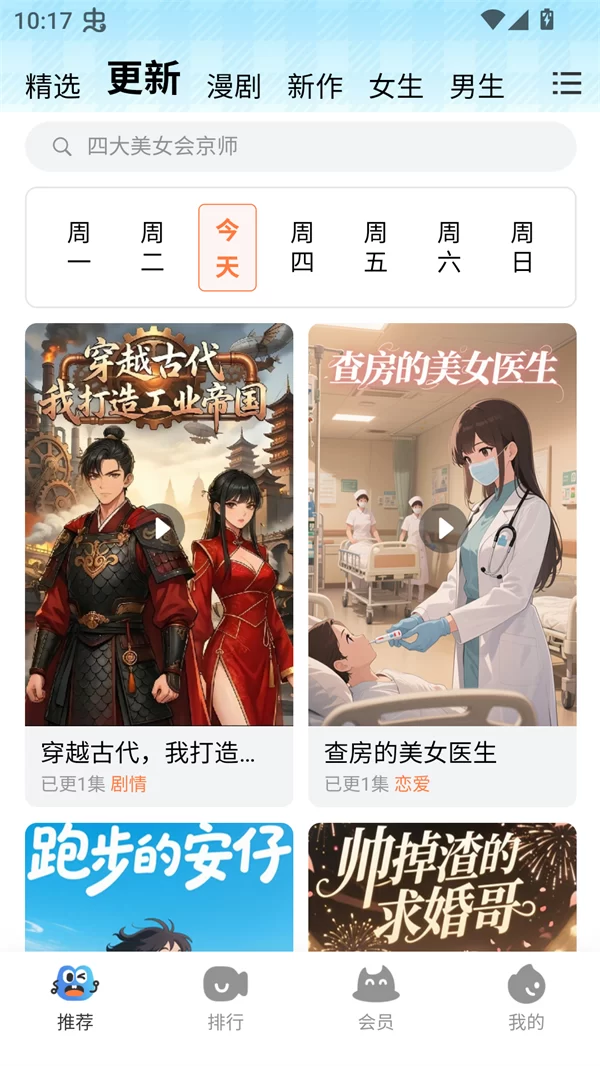Switch to the 精选 tab
This screenshot has height=1066, width=600.
(x=52, y=86)
